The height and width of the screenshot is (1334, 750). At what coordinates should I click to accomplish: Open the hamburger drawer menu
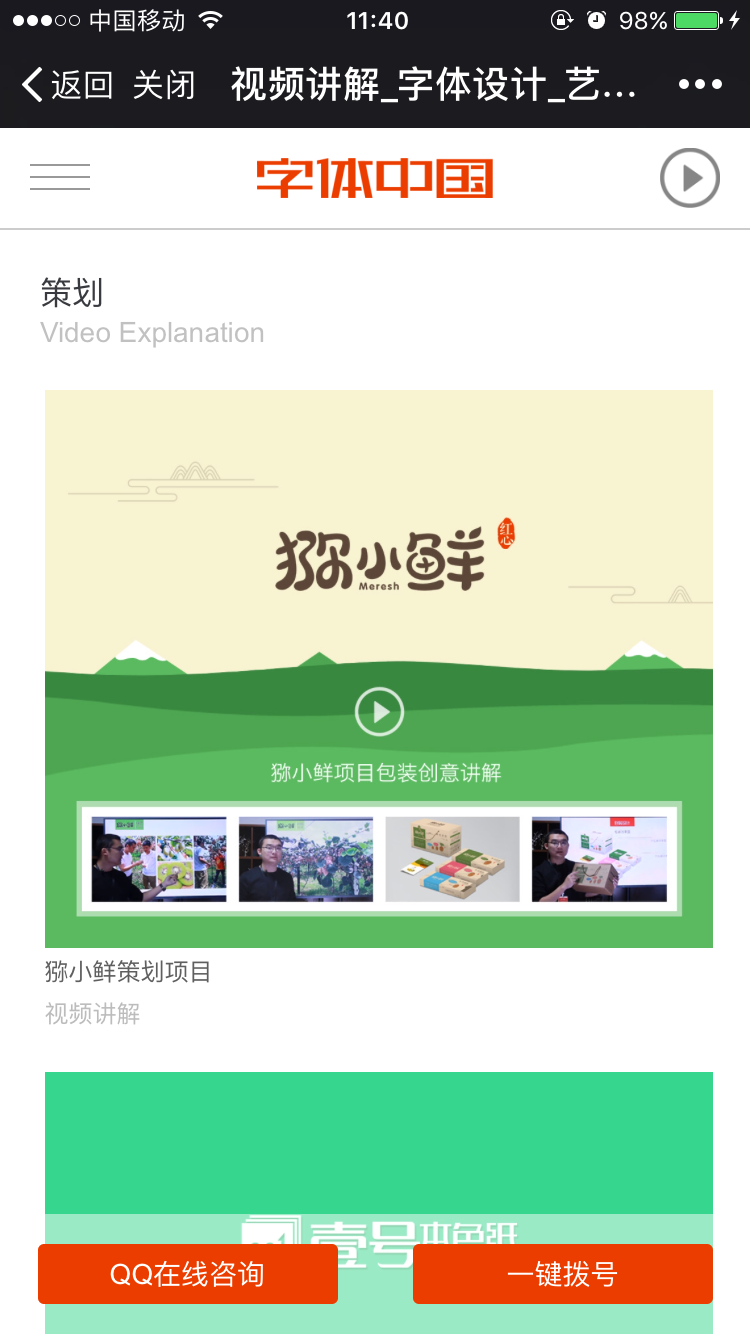(x=60, y=177)
